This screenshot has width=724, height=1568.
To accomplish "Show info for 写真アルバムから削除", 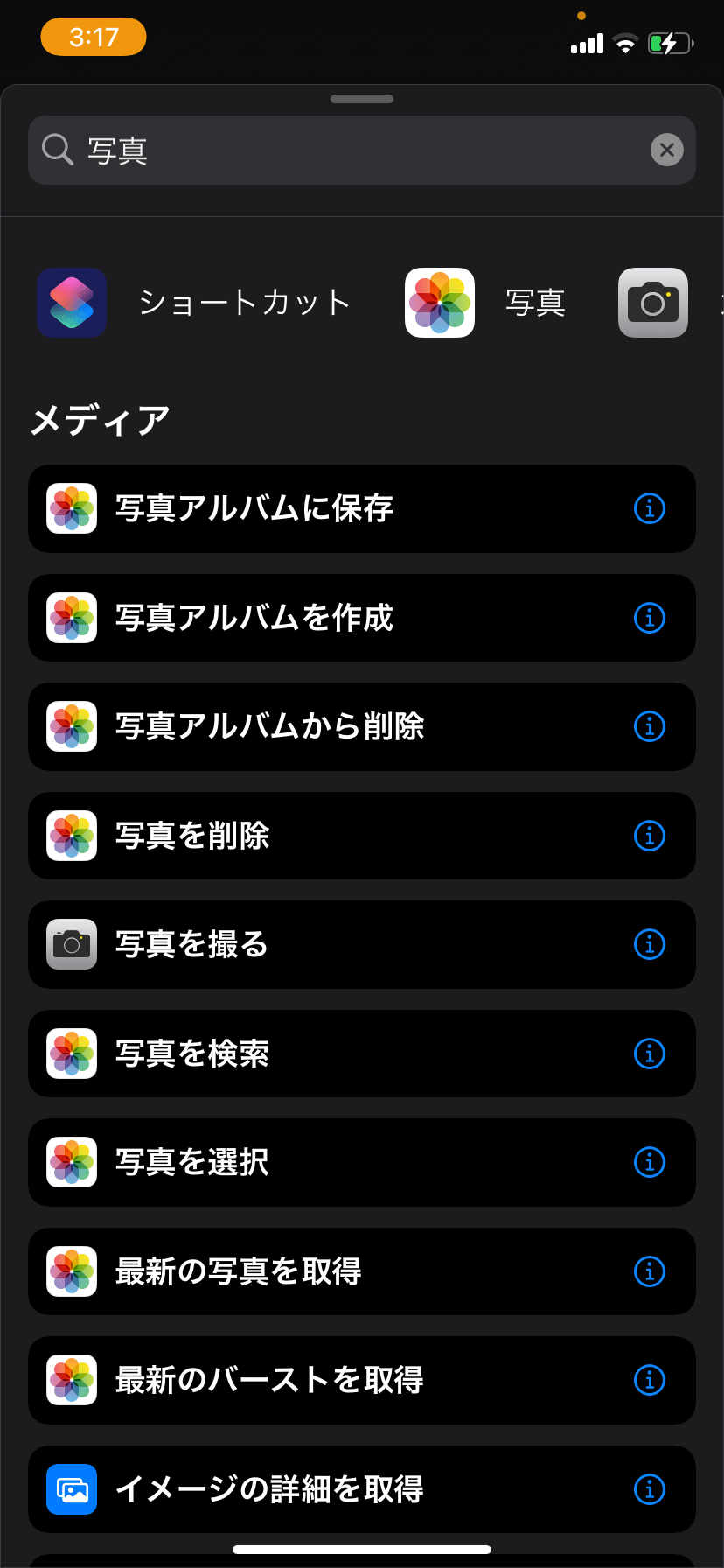I will (x=649, y=726).
